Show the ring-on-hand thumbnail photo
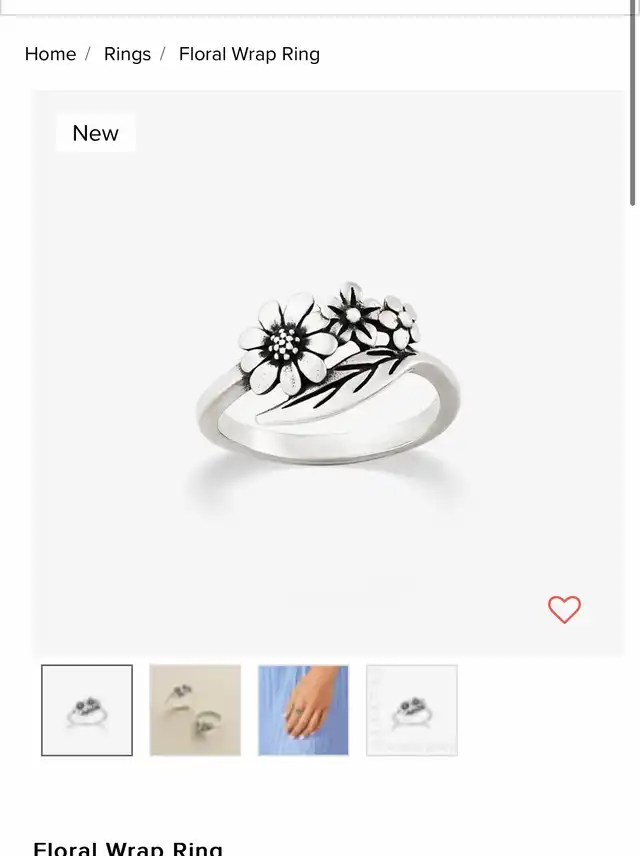The width and height of the screenshot is (640, 856). [303, 710]
